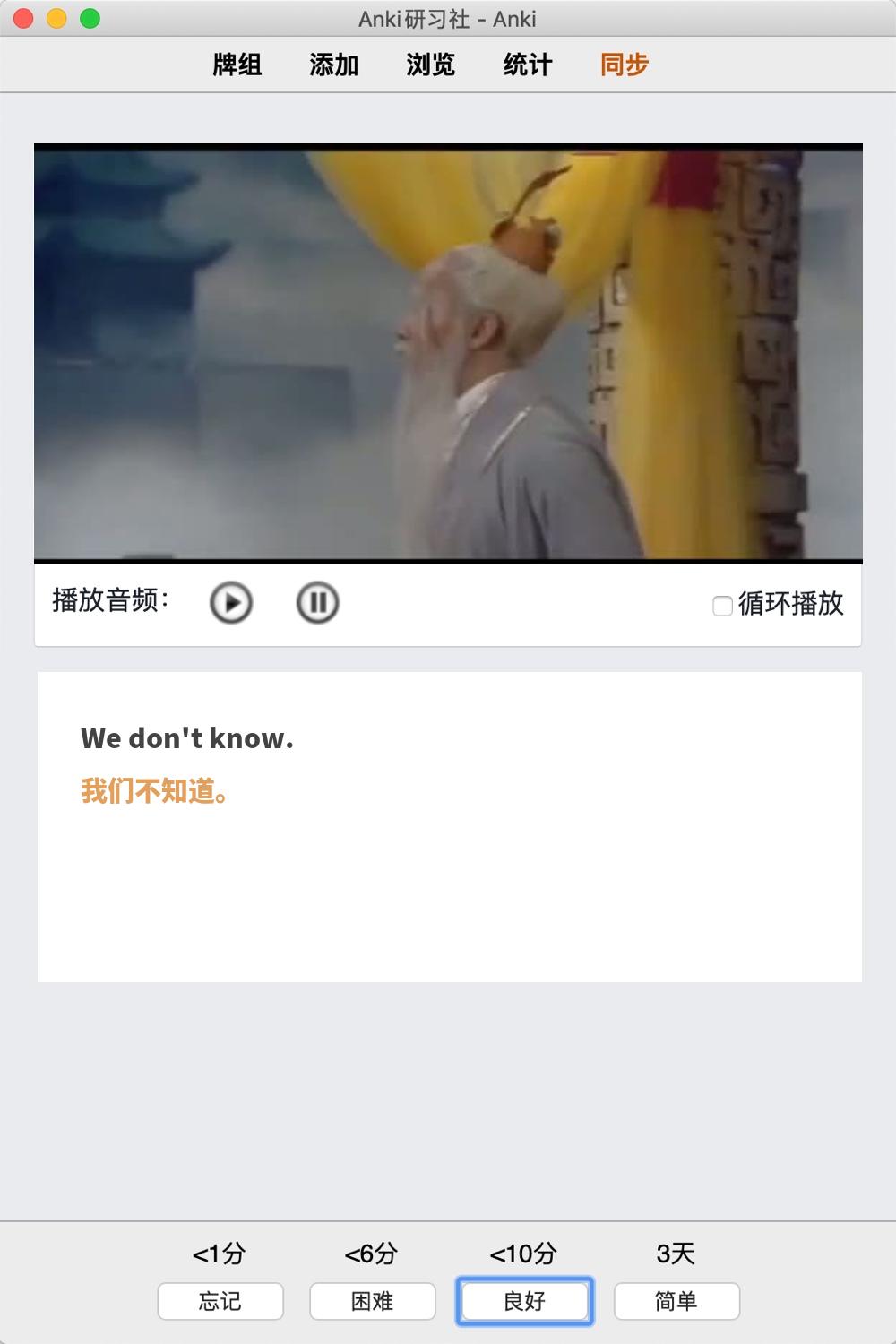
Task: Rate the card as 困难
Action: (373, 1301)
